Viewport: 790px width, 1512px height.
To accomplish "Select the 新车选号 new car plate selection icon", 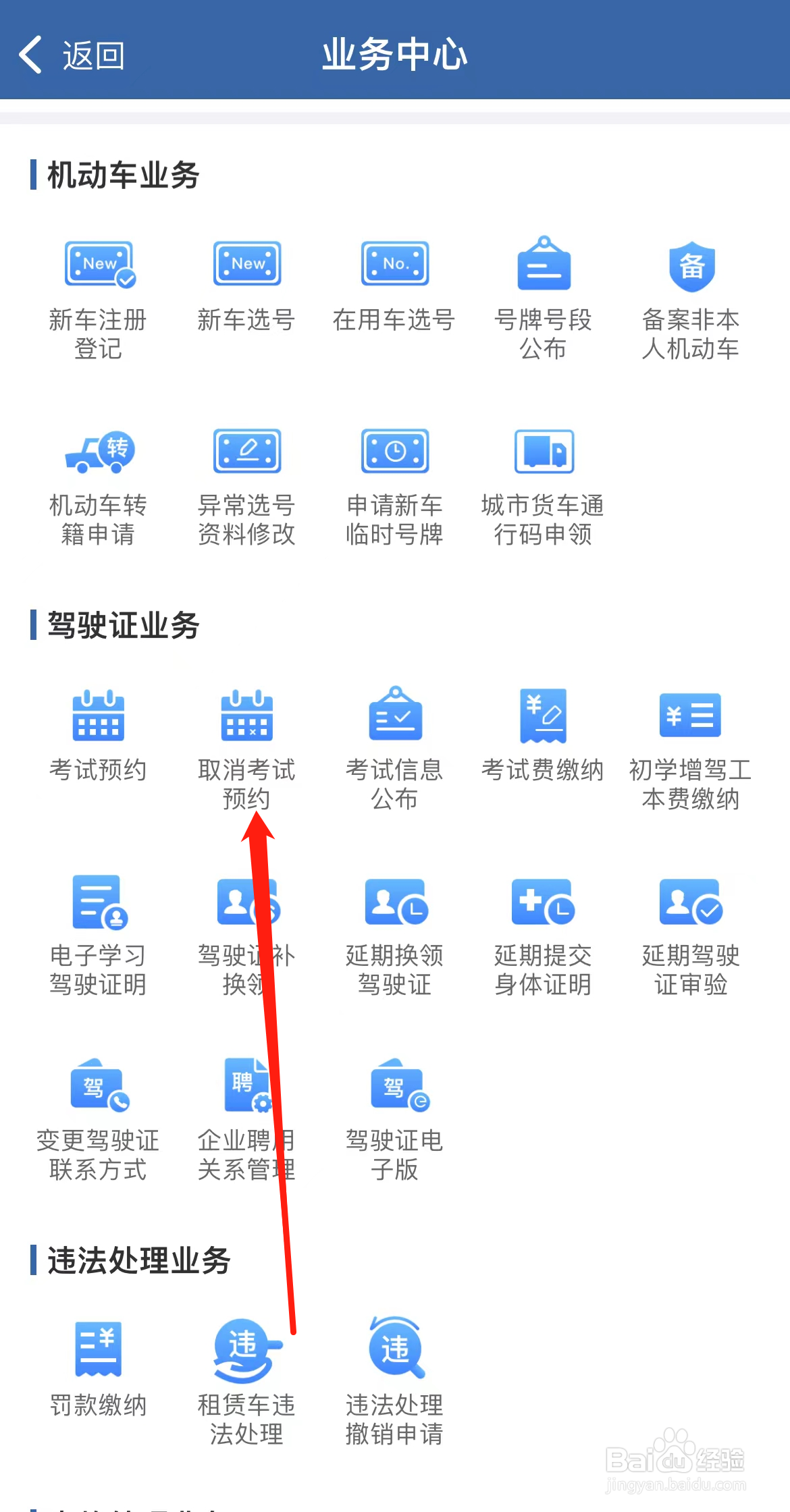I will click(x=246, y=283).
